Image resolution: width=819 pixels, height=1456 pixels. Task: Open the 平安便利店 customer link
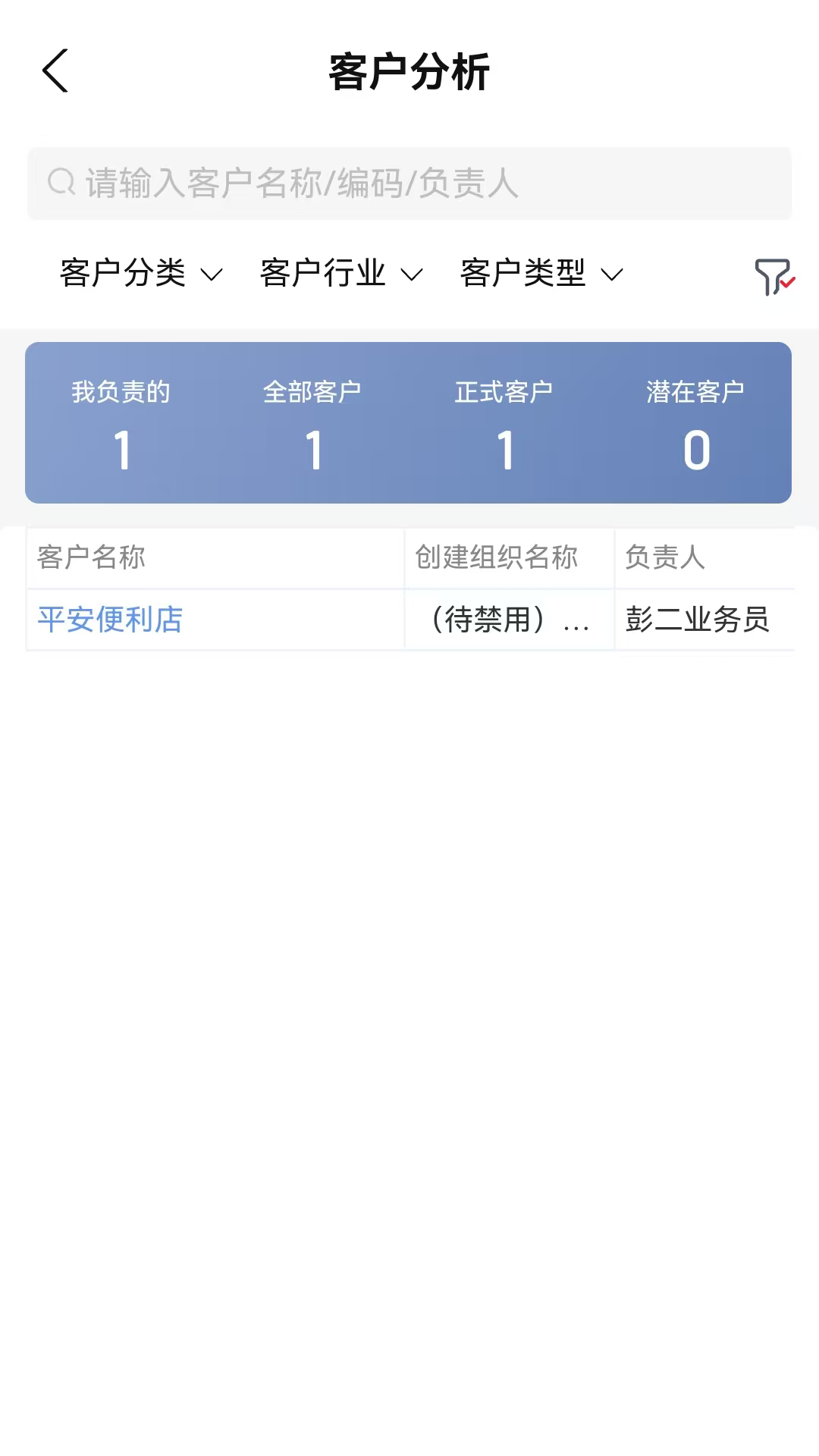pyautogui.click(x=110, y=620)
